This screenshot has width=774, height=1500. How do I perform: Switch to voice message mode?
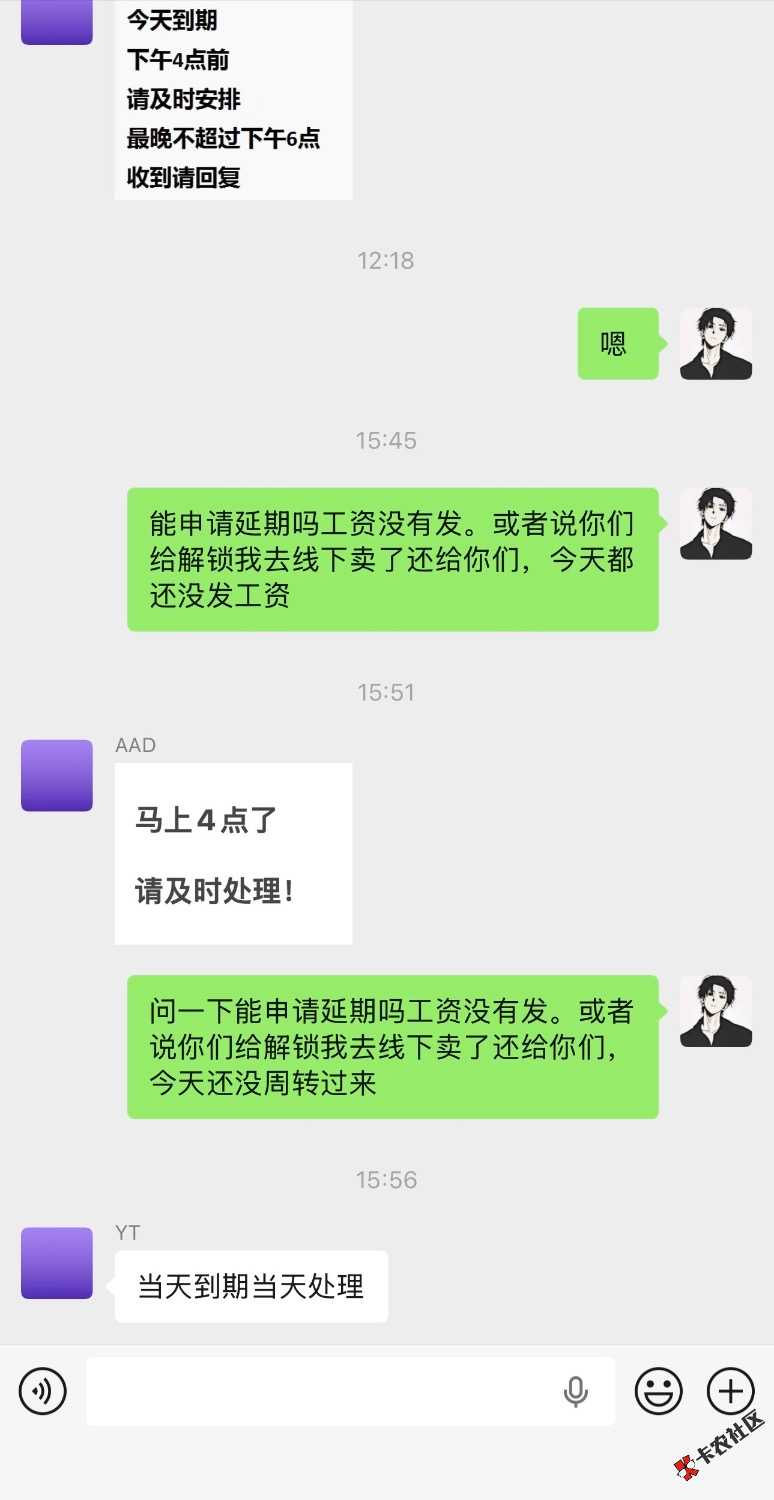(x=43, y=1391)
